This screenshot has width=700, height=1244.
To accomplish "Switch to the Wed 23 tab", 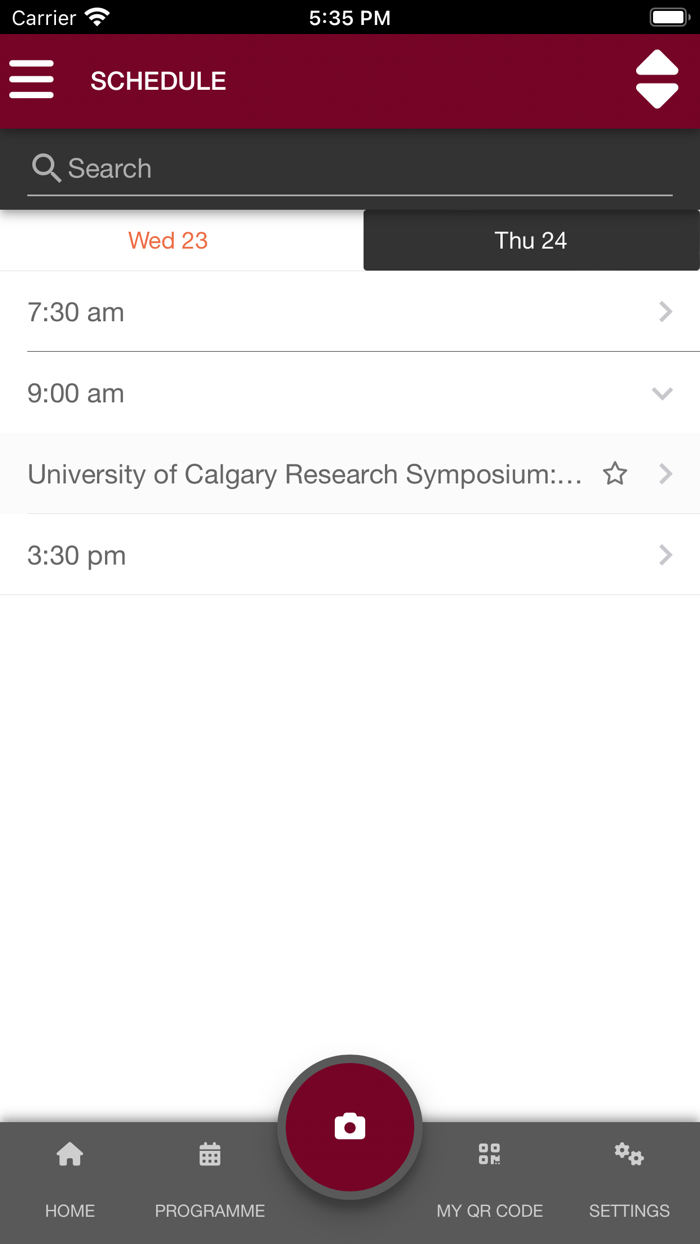I will pyautogui.click(x=168, y=240).
